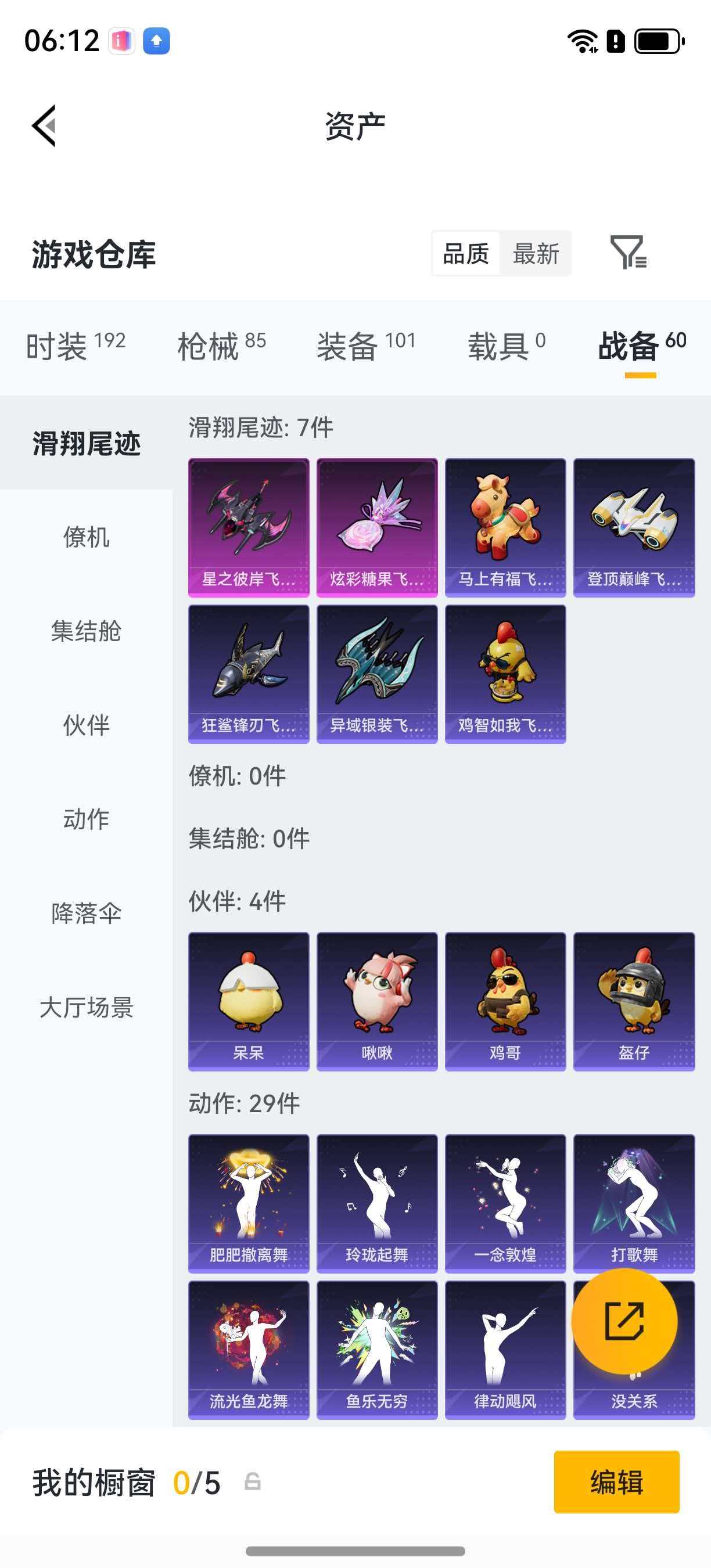Select the 品质 sorting mode
The width and height of the screenshot is (711, 1568).
(466, 254)
